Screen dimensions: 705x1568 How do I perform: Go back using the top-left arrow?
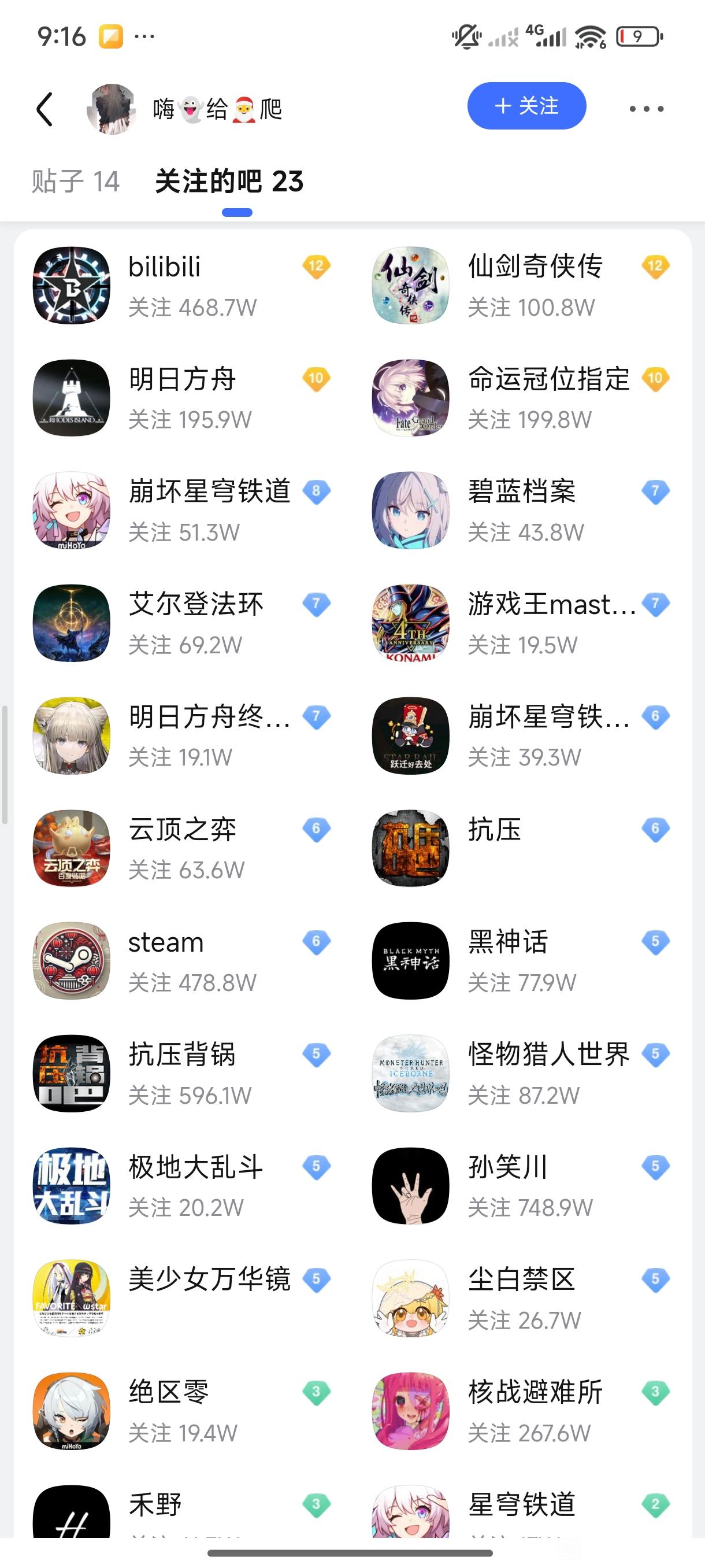coord(45,110)
